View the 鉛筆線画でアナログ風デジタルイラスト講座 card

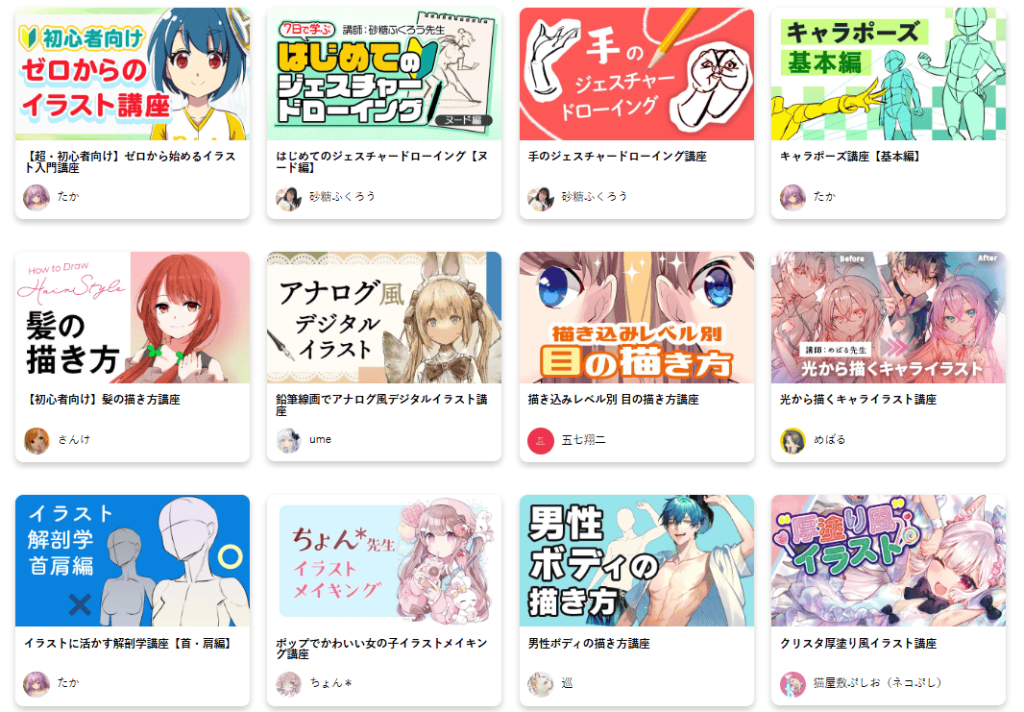point(384,318)
